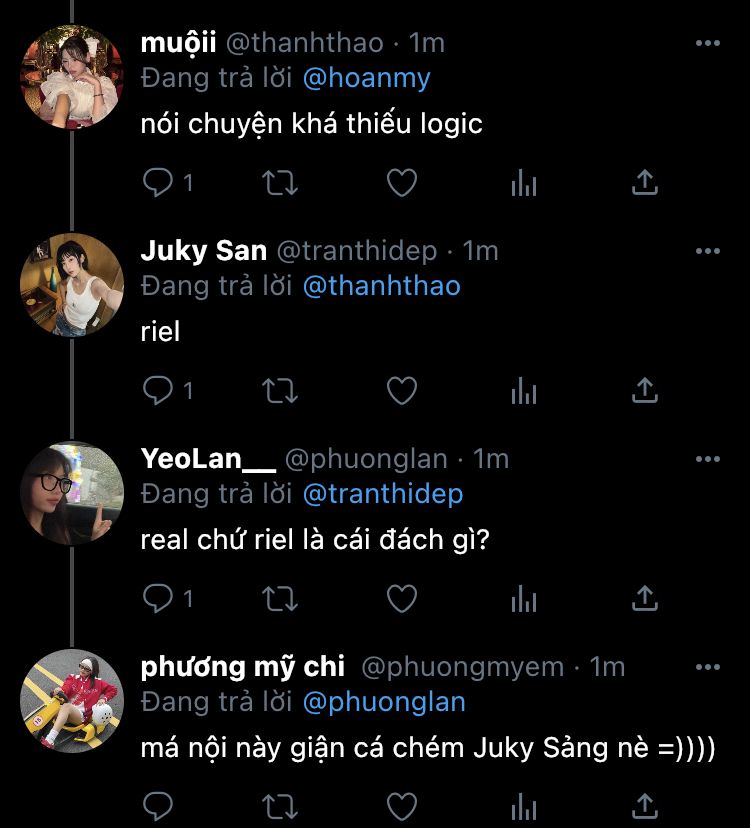Open the @thanhthao mention under Juky San
750x828 pixels.
point(381,286)
